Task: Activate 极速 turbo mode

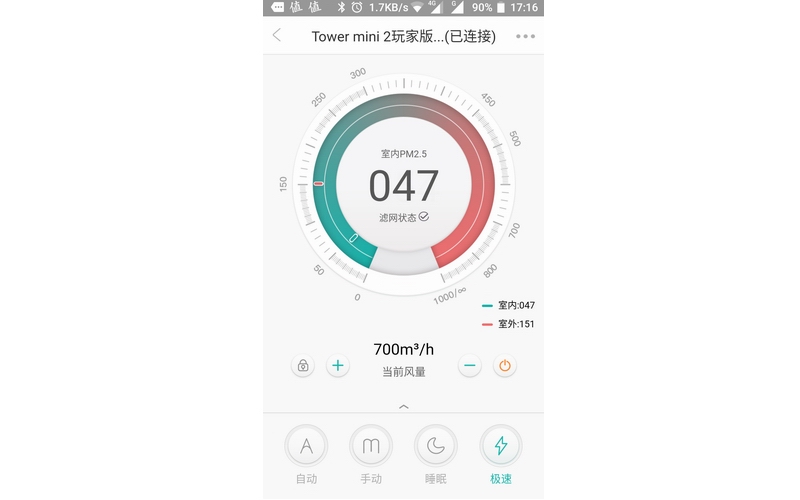Action: point(501,446)
